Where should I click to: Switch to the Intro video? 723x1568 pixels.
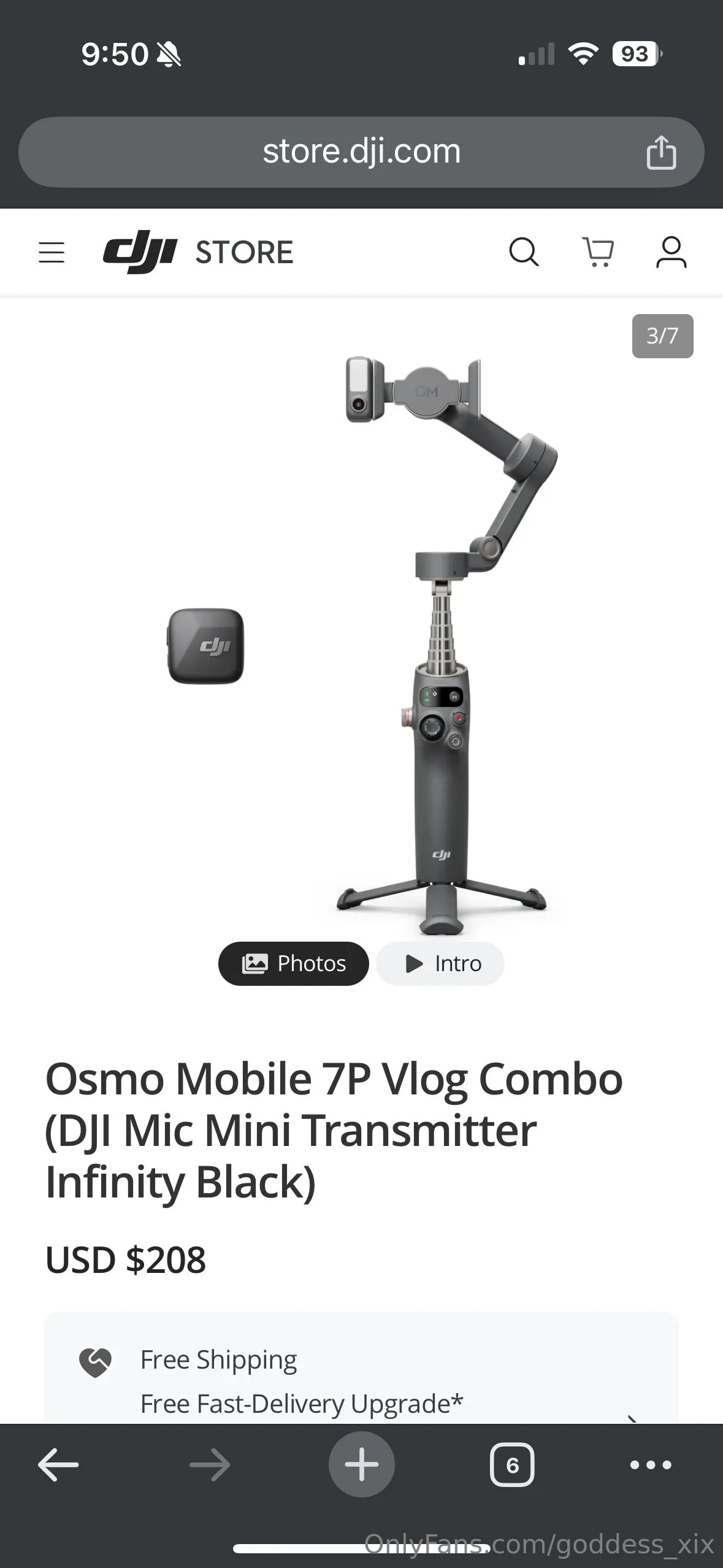(x=440, y=964)
